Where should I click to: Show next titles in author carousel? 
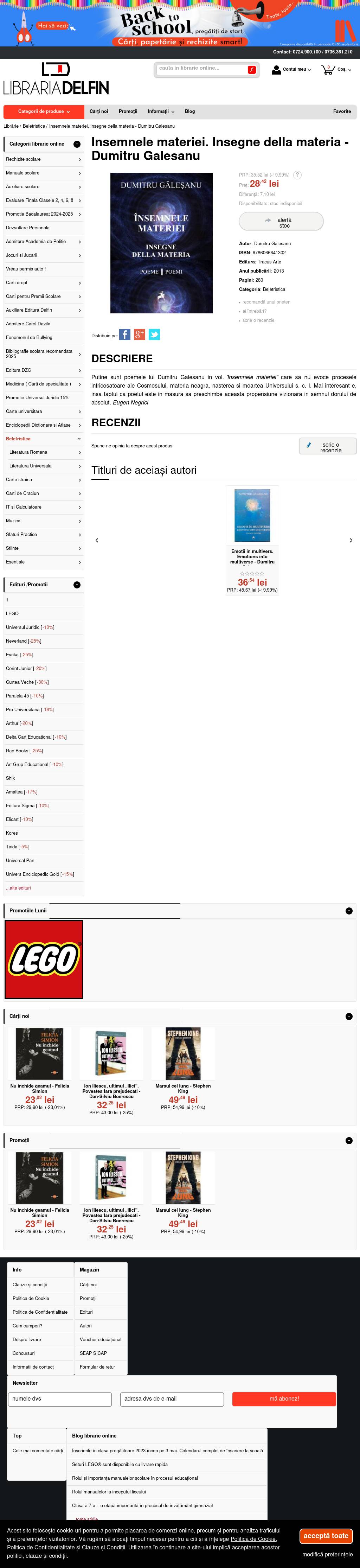pyautogui.click(x=351, y=540)
